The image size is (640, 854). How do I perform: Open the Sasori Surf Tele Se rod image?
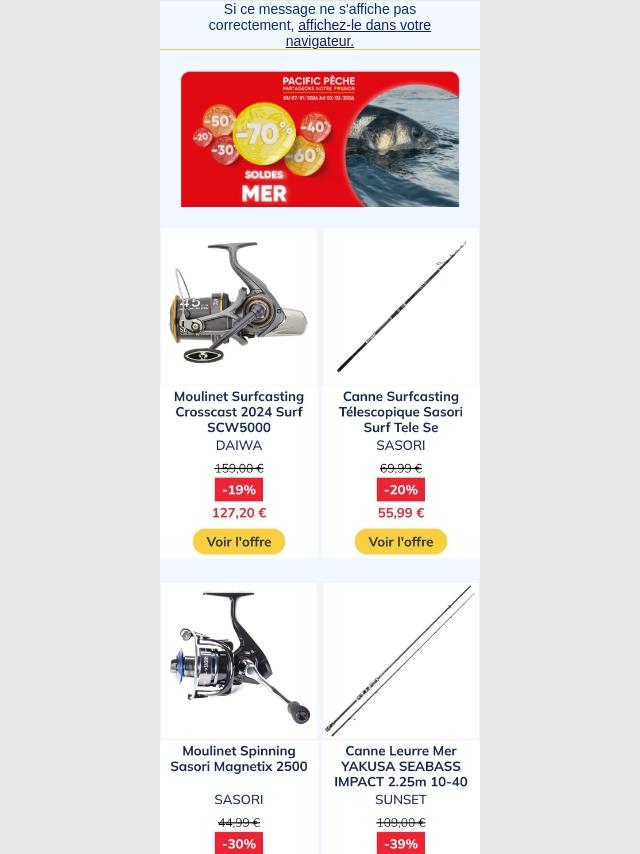(x=401, y=307)
